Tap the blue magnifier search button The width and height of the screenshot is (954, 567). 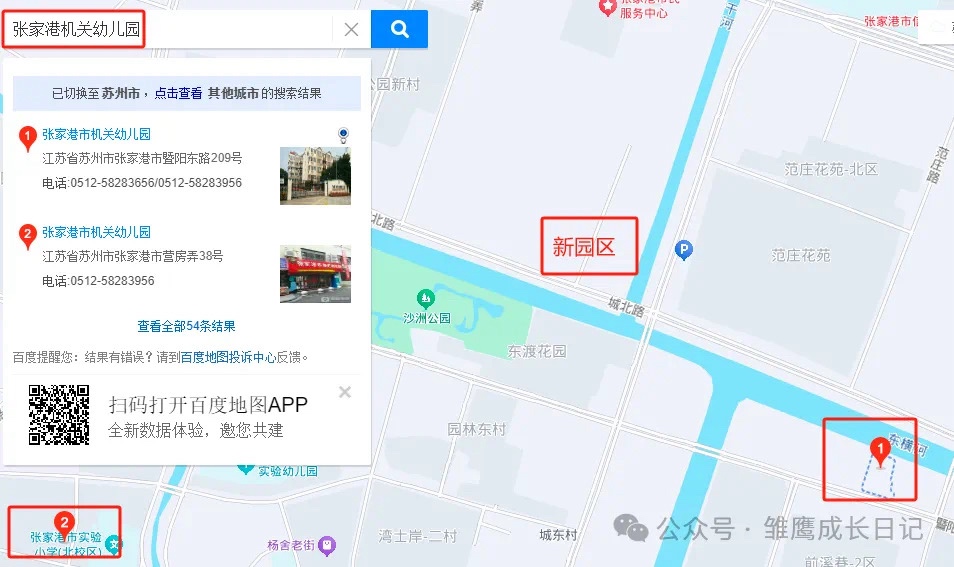click(x=399, y=30)
